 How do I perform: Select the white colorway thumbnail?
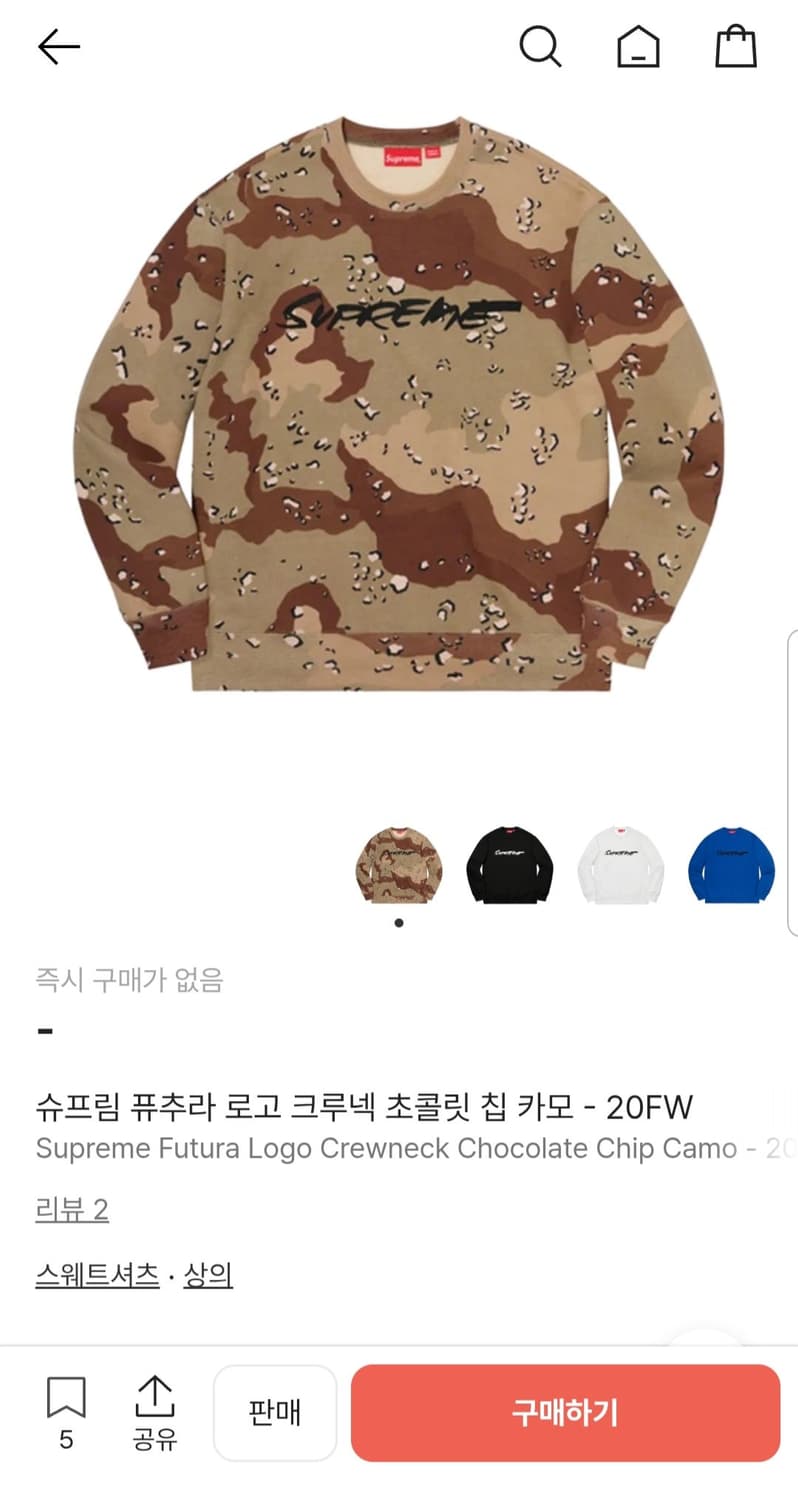(x=620, y=865)
